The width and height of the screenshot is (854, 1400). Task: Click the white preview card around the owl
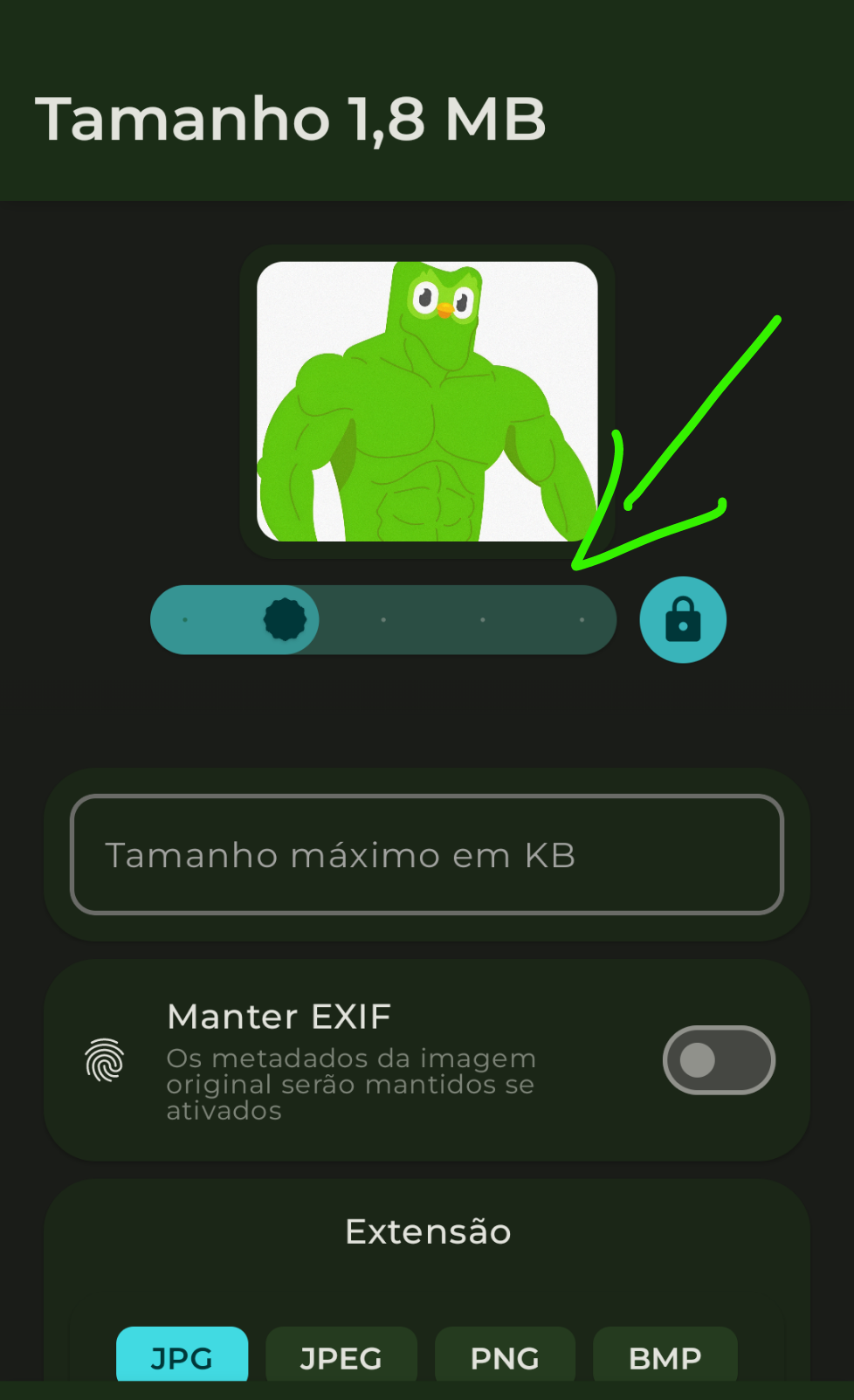(427, 397)
